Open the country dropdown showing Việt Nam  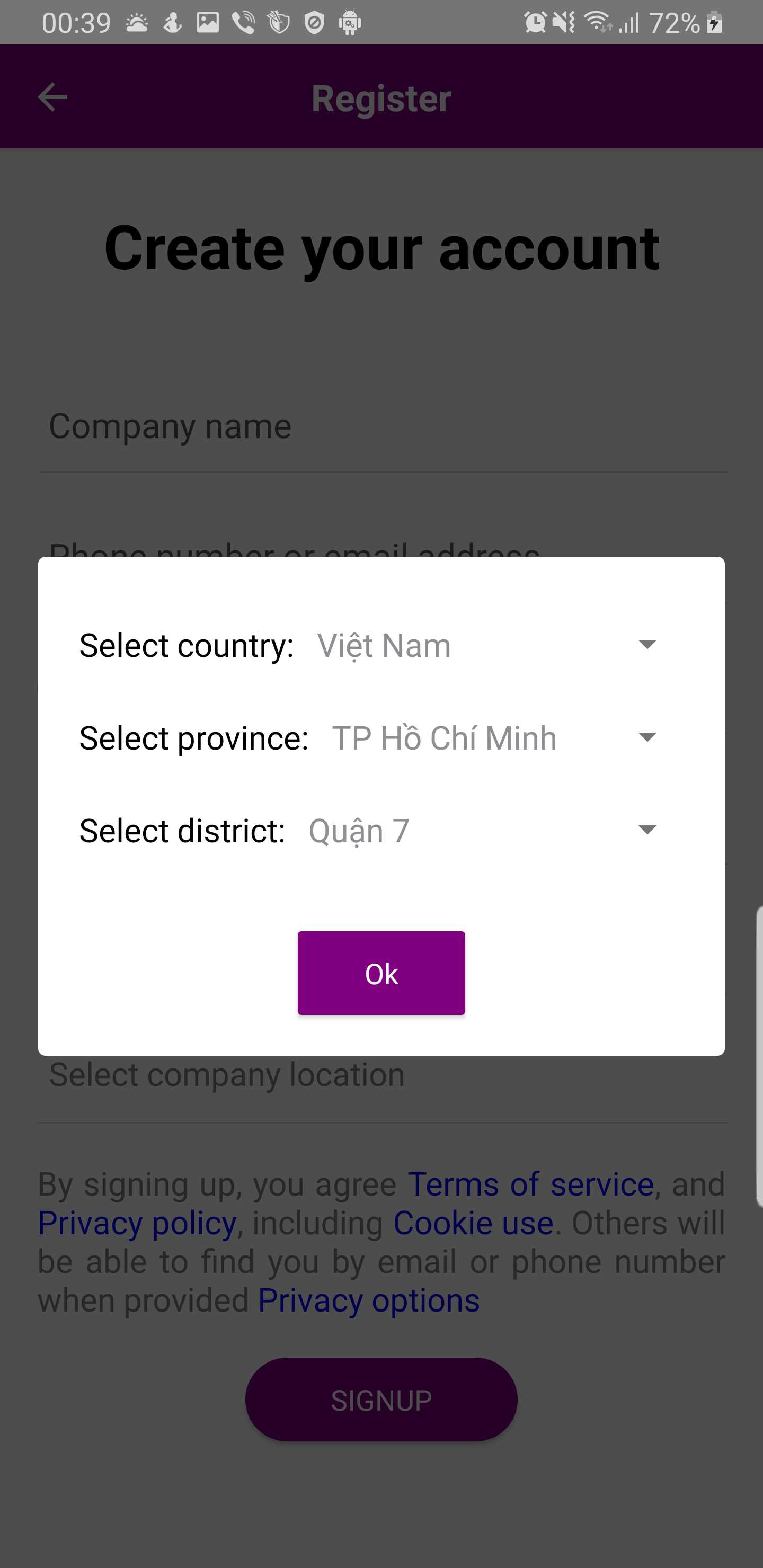[487, 645]
